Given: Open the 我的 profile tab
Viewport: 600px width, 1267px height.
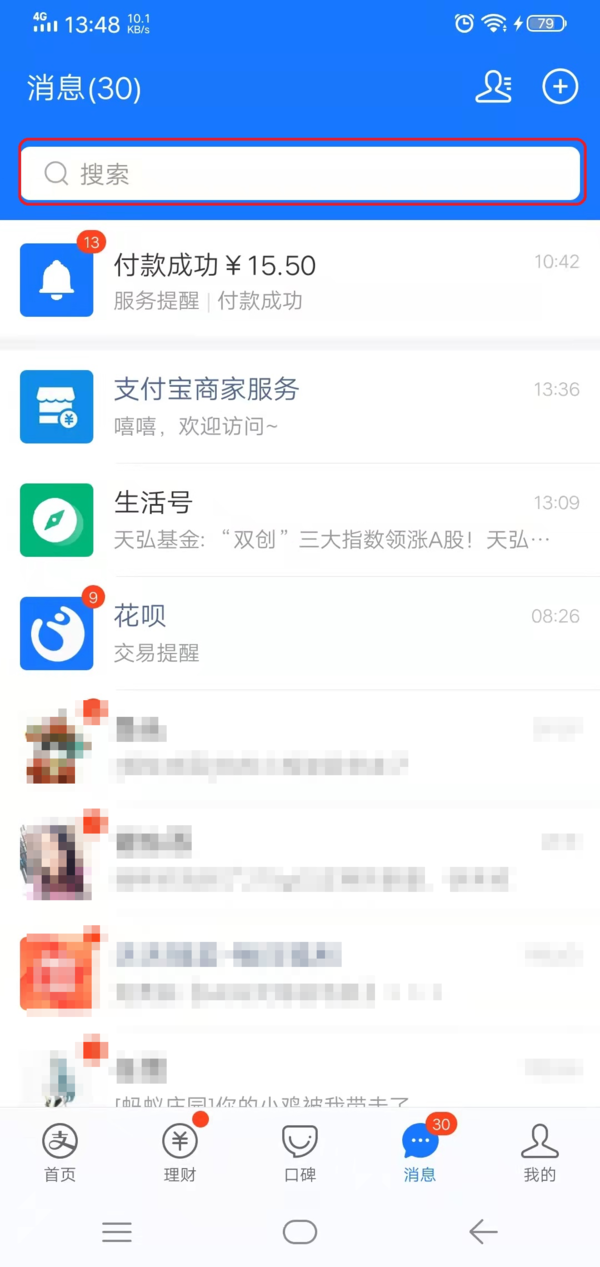Looking at the screenshot, I should (540, 1152).
